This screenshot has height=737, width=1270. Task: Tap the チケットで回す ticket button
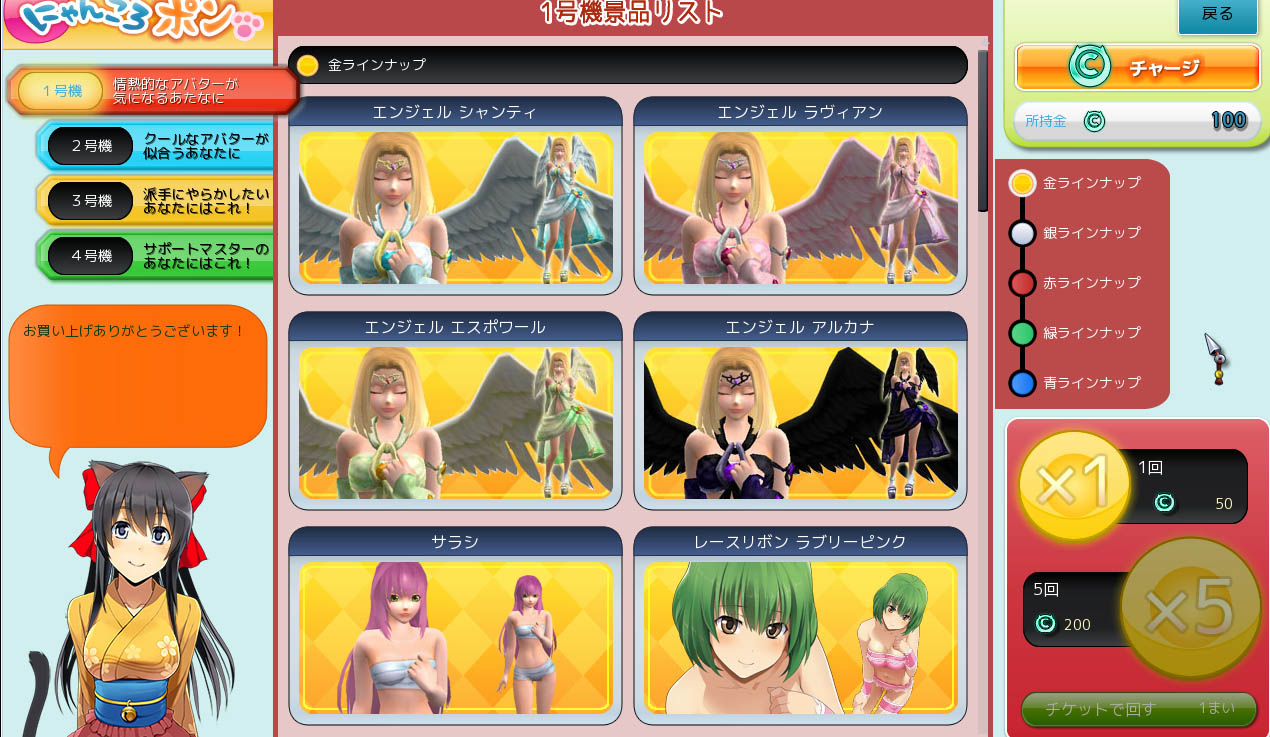(1138, 709)
